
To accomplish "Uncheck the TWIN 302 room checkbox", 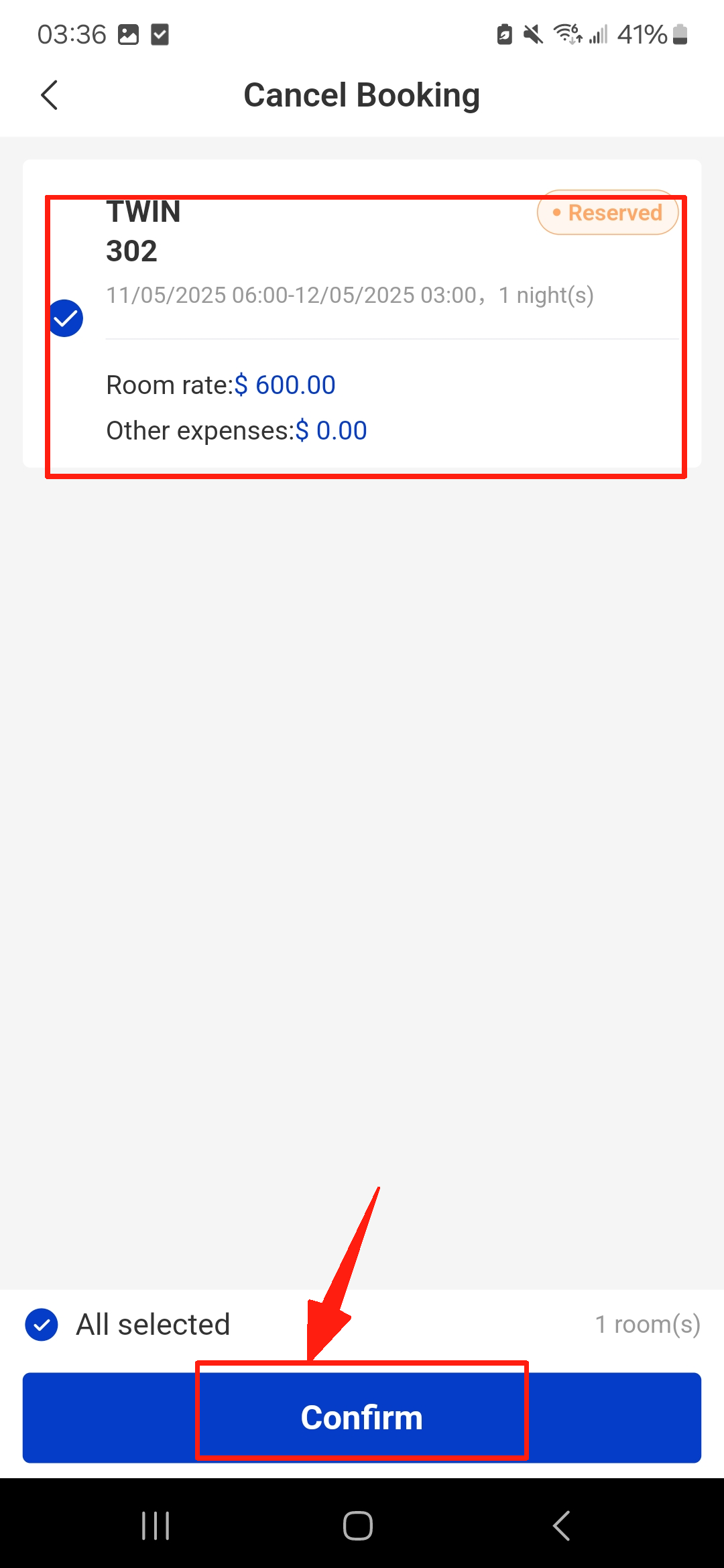I will tap(66, 318).
